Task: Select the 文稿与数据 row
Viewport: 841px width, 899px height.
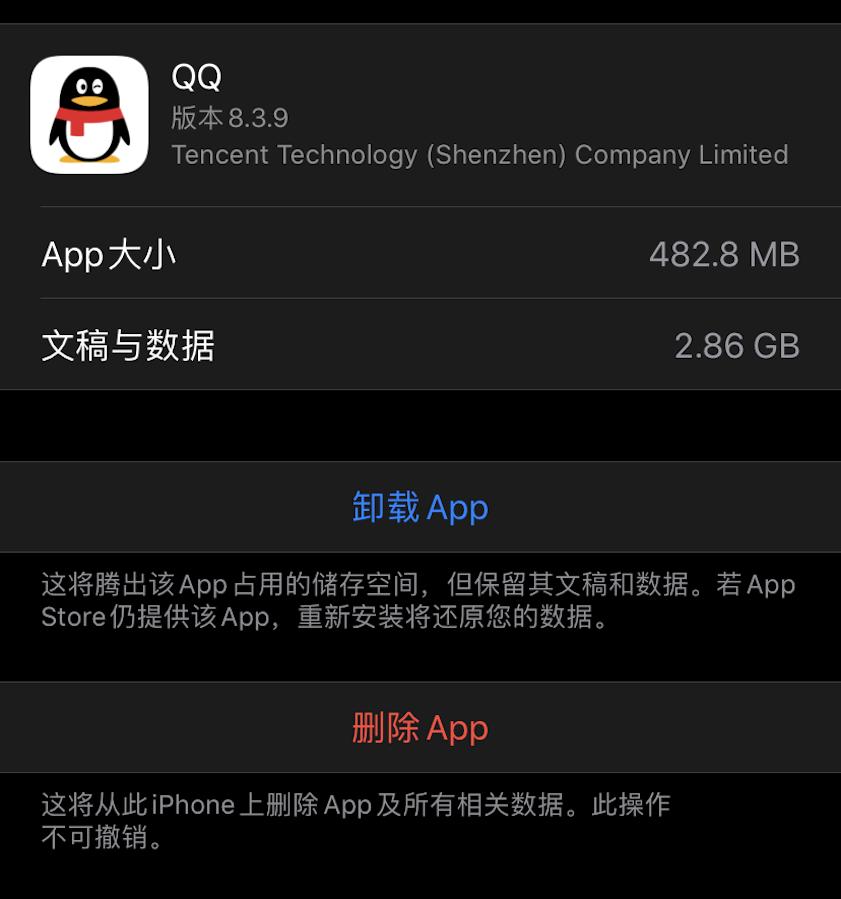Action: pyautogui.click(x=126, y=345)
